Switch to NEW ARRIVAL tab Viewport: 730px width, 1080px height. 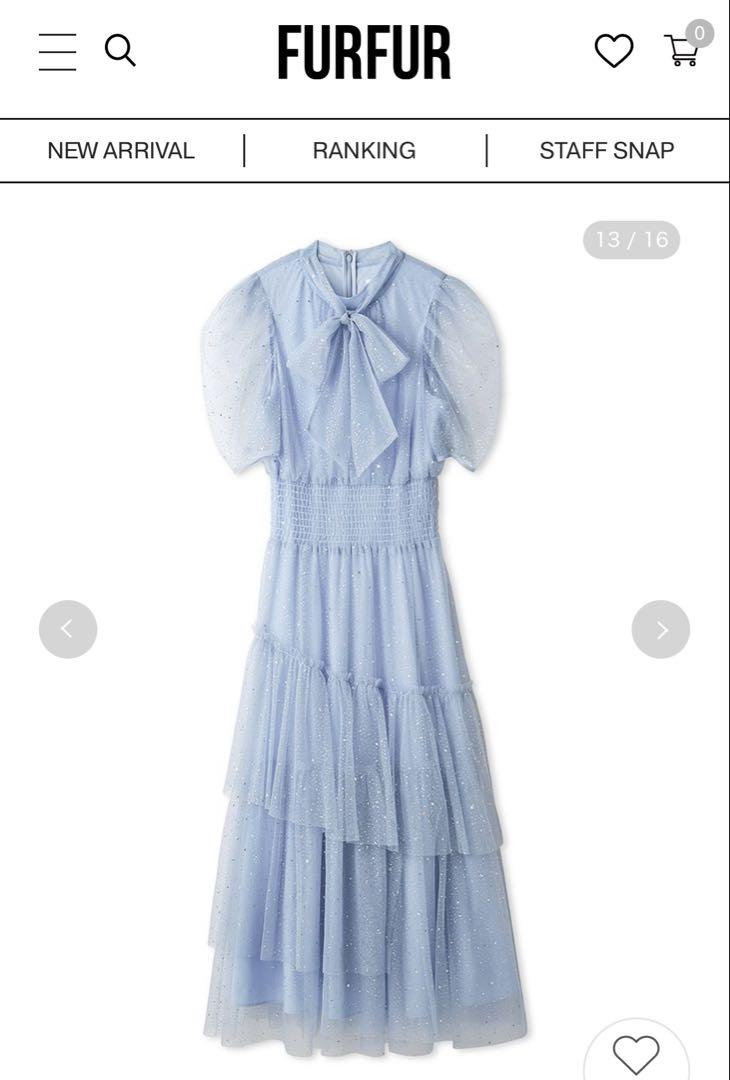(121, 151)
